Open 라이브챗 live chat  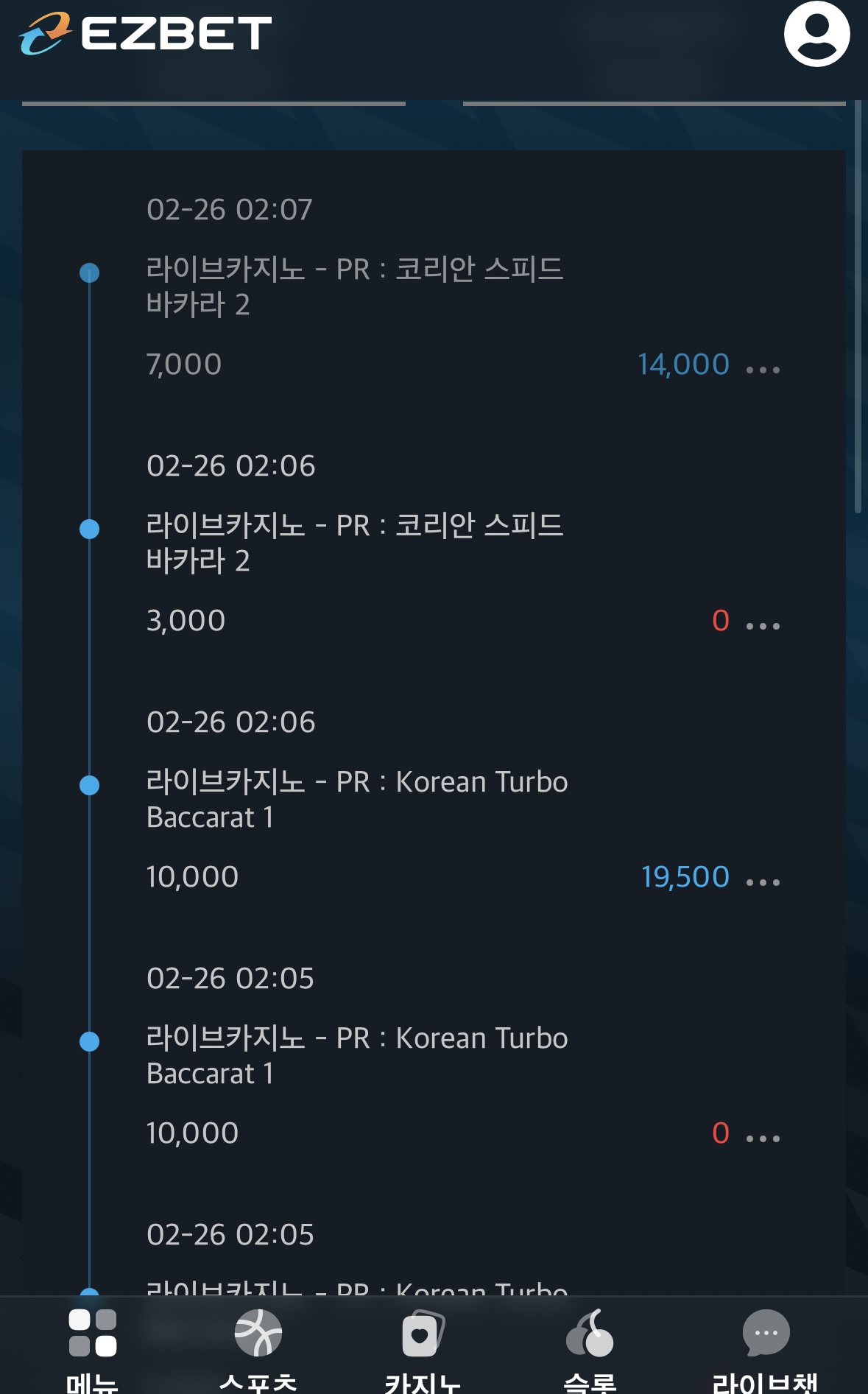(x=766, y=1348)
